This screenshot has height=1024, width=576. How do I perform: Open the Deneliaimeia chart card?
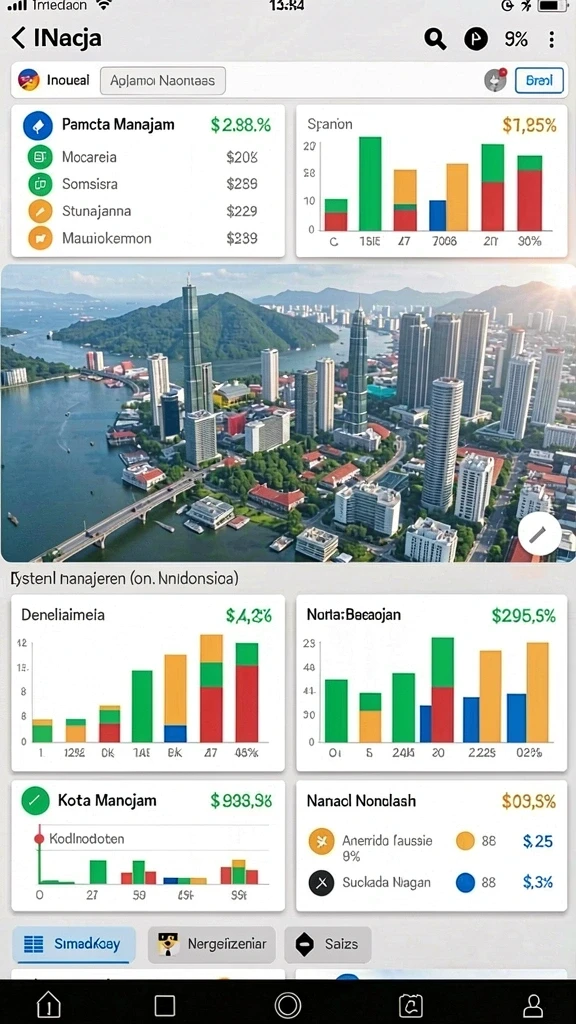point(148,683)
